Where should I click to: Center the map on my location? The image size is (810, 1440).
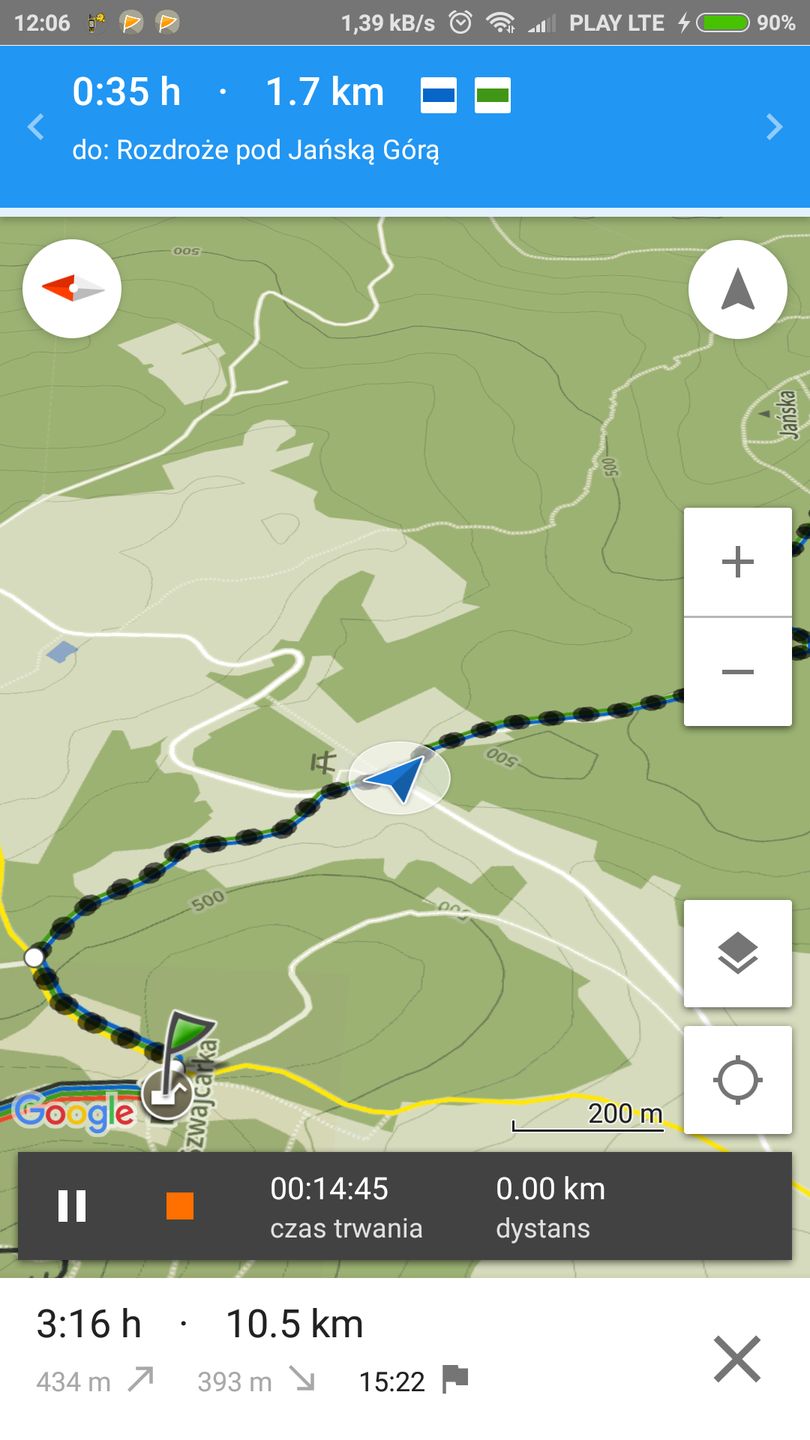click(738, 1081)
